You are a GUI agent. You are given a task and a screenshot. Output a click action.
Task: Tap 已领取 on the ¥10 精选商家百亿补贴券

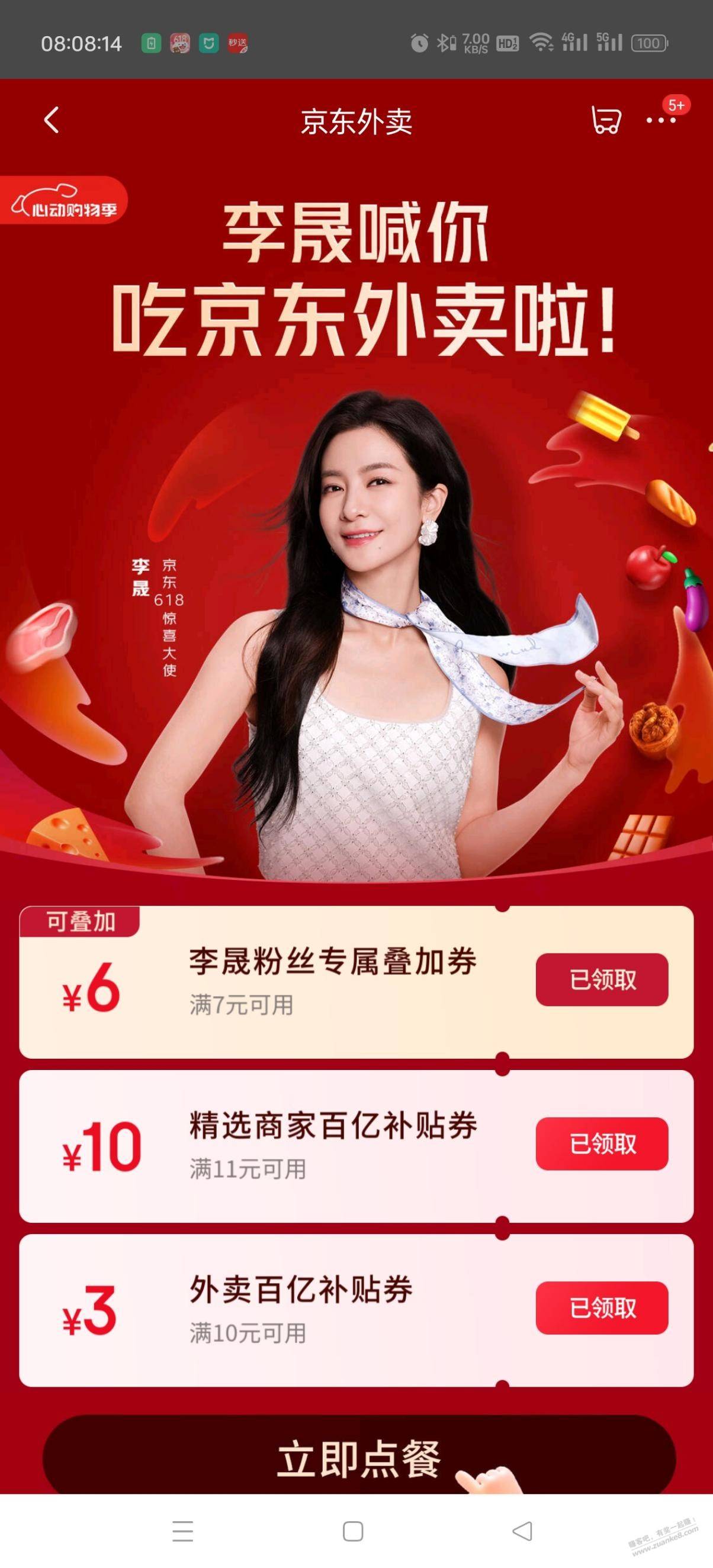pos(602,1144)
